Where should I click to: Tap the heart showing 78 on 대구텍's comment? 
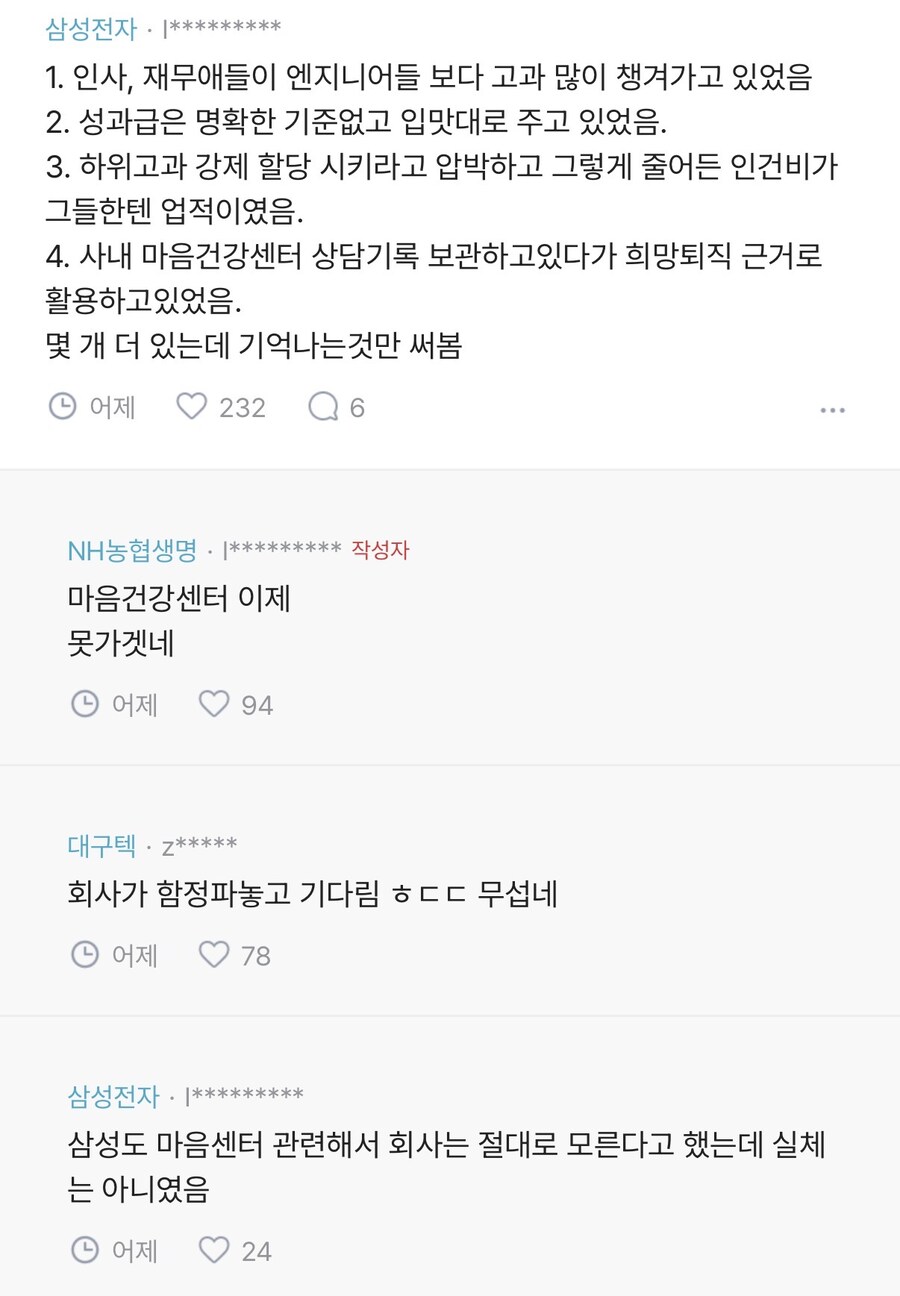213,955
